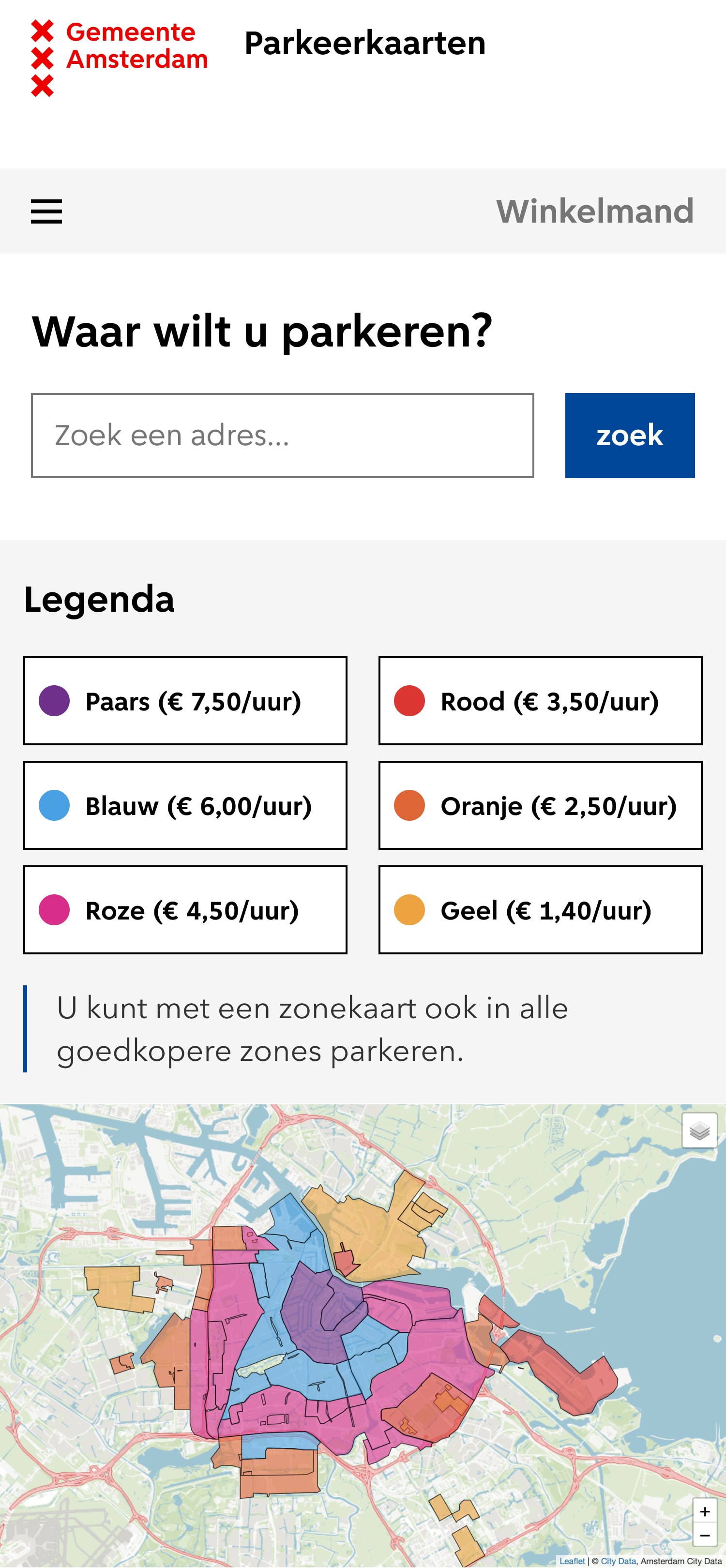Toggle the Paars (€ 7,50/uur) legend entry

[x=184, y=701]
